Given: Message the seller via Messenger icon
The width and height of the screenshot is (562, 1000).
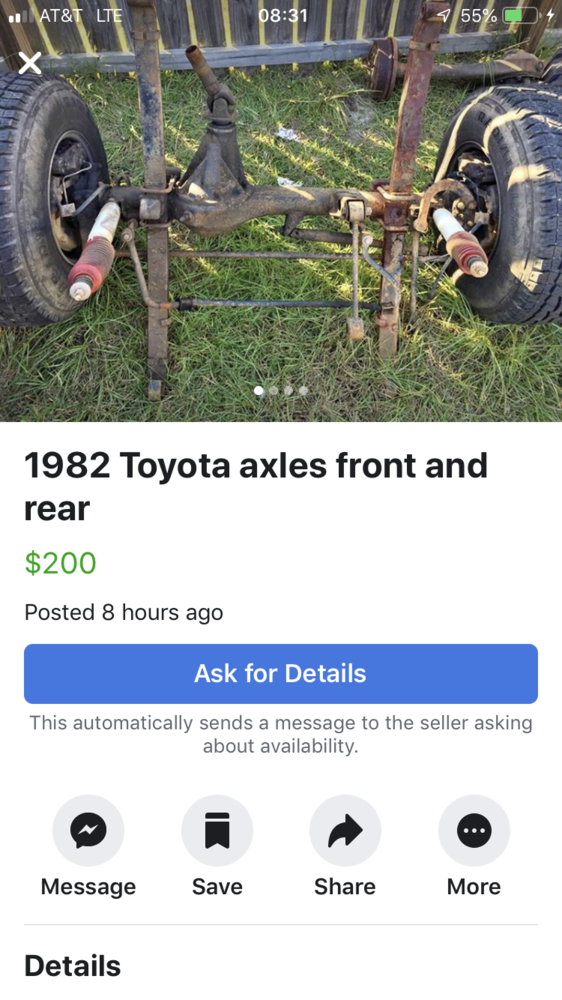Looking at the screenshot, I should (x=88, y=830).
